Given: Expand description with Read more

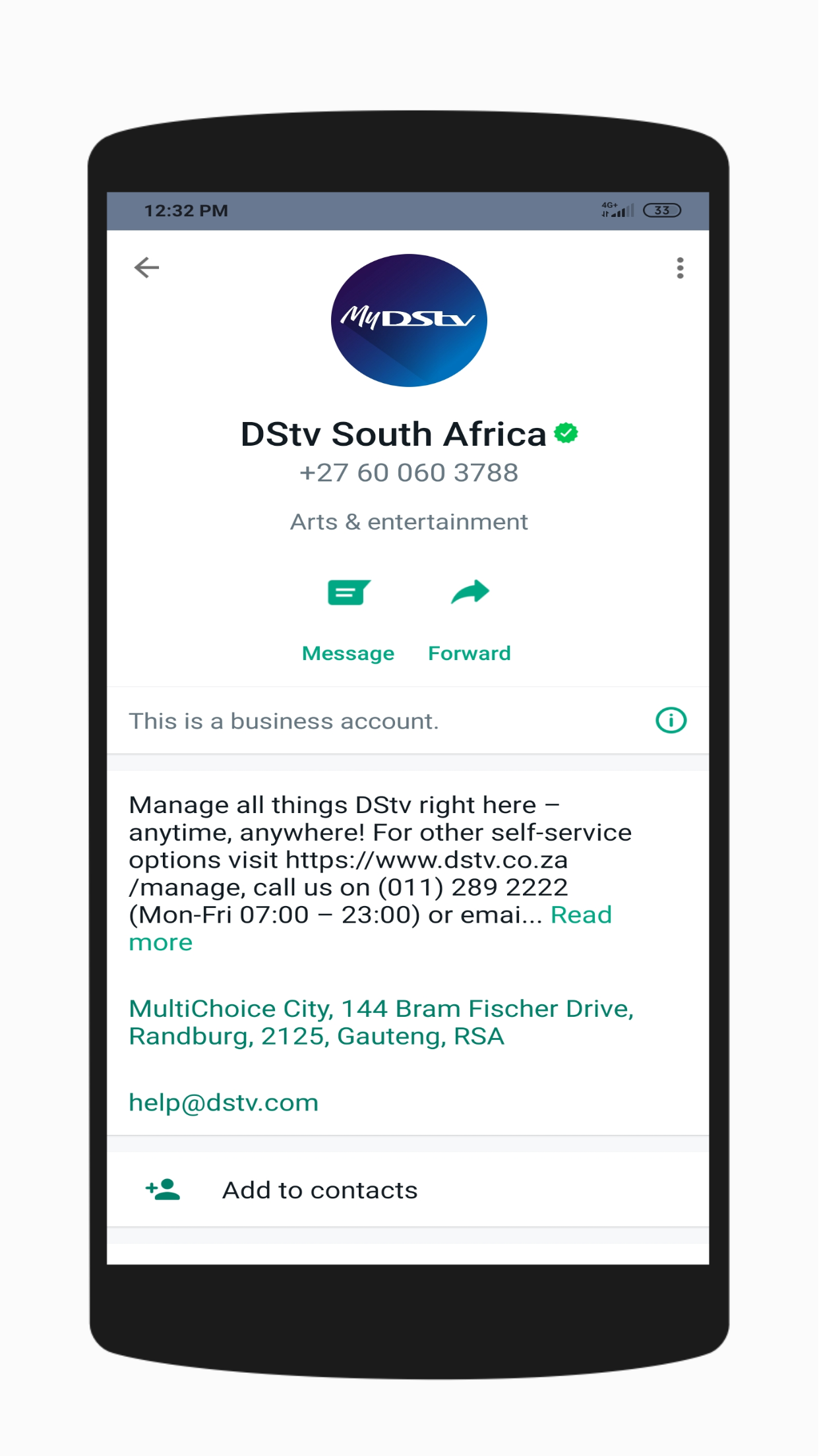Looking at the screenshot, I should coord(580,915).
